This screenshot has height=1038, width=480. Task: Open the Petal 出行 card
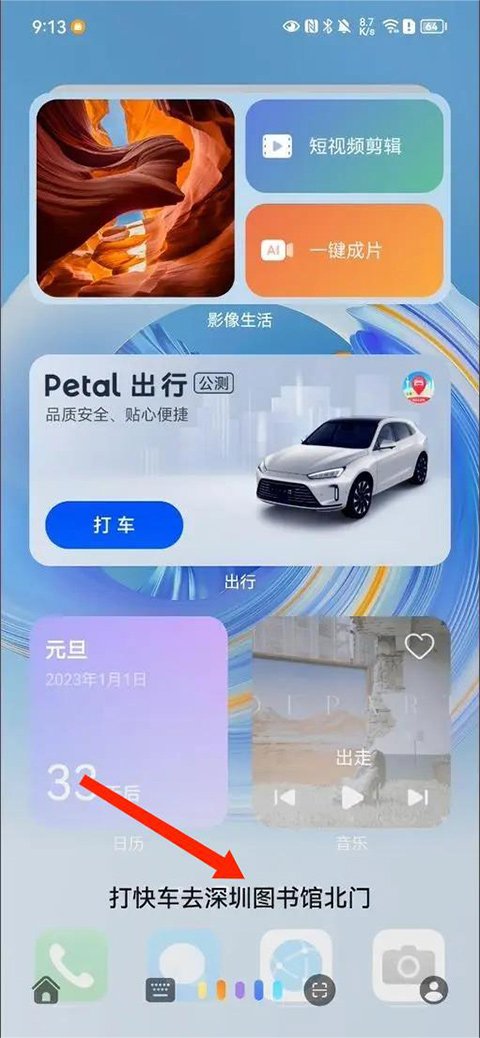click(x=240, y=460)
